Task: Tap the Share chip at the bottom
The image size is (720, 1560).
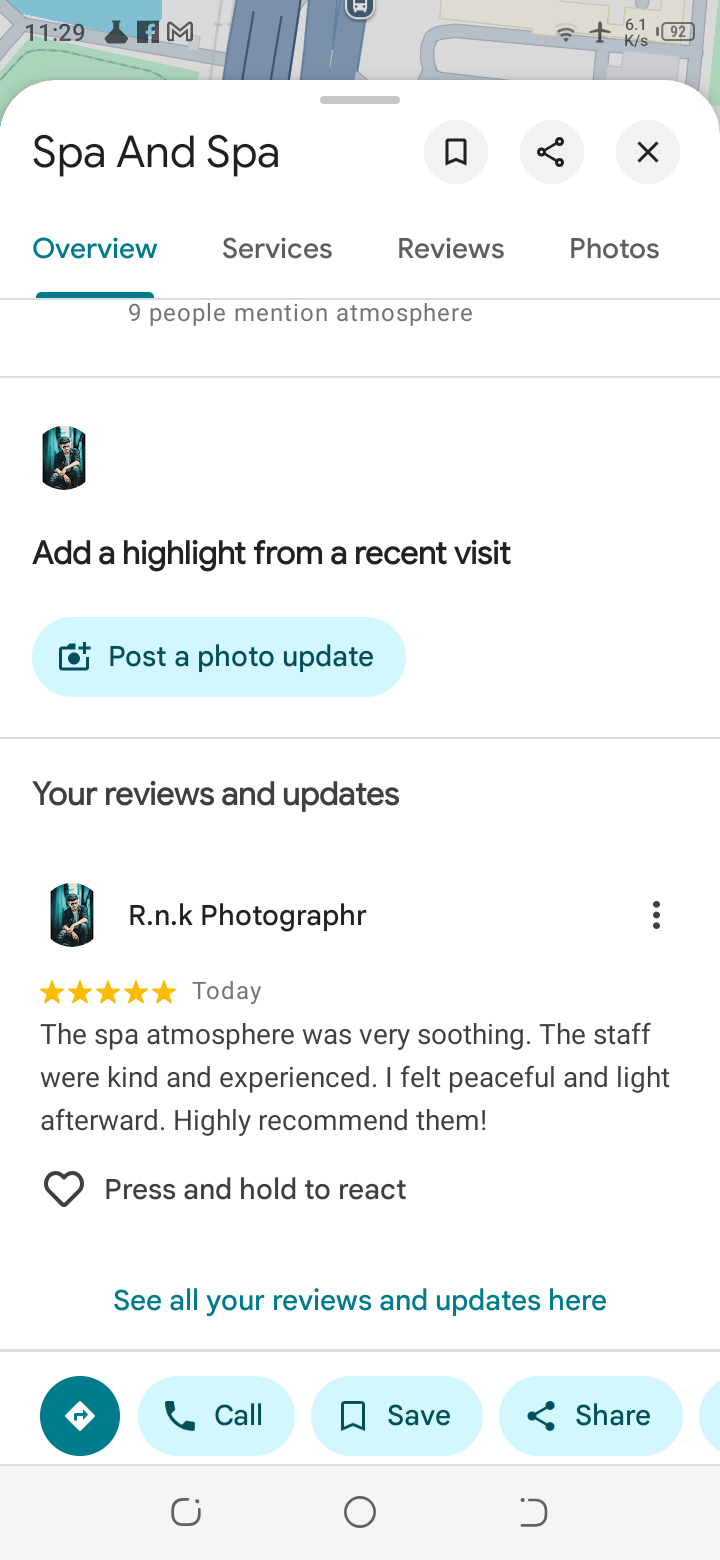Action: click(591, 1416)
